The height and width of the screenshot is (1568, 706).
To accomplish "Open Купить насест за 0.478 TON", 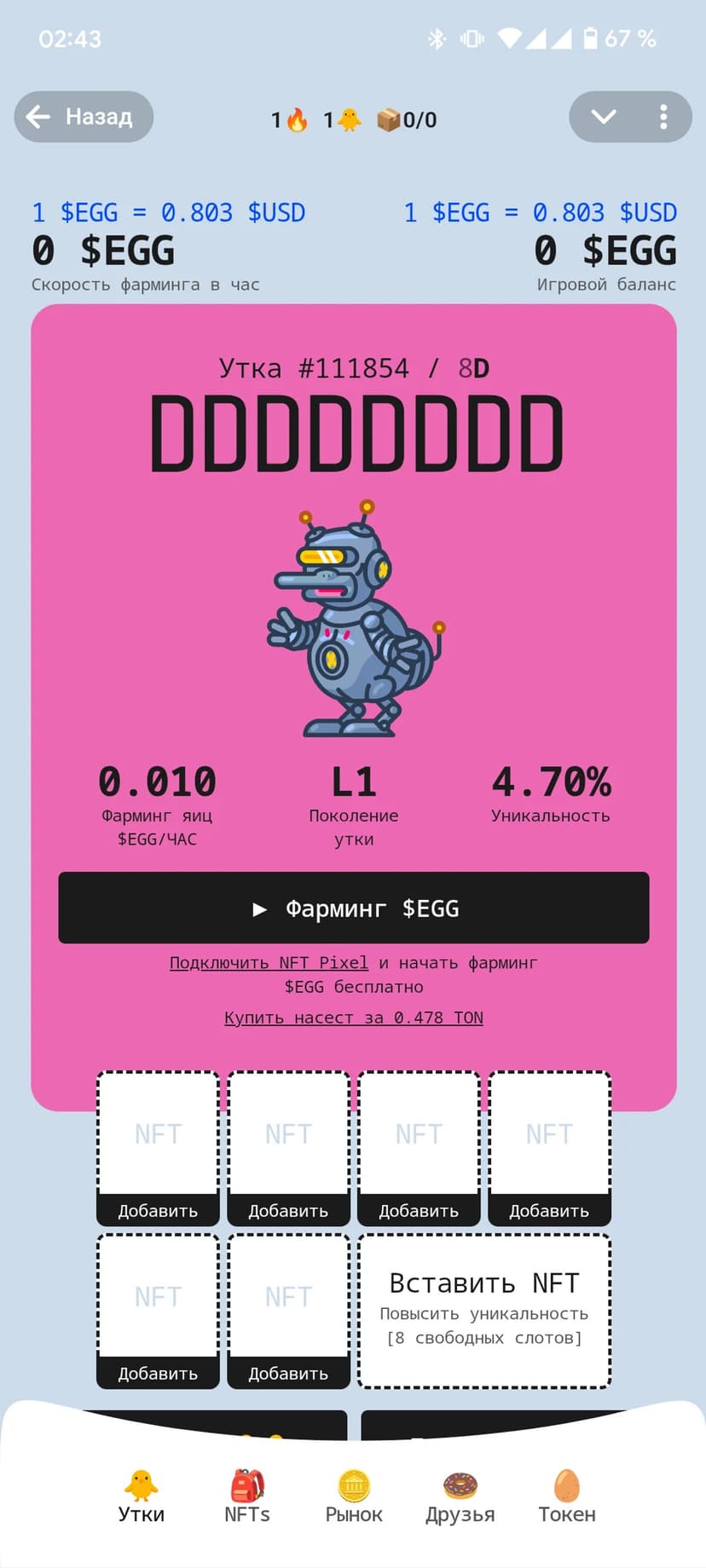I will pos(353,1017).
